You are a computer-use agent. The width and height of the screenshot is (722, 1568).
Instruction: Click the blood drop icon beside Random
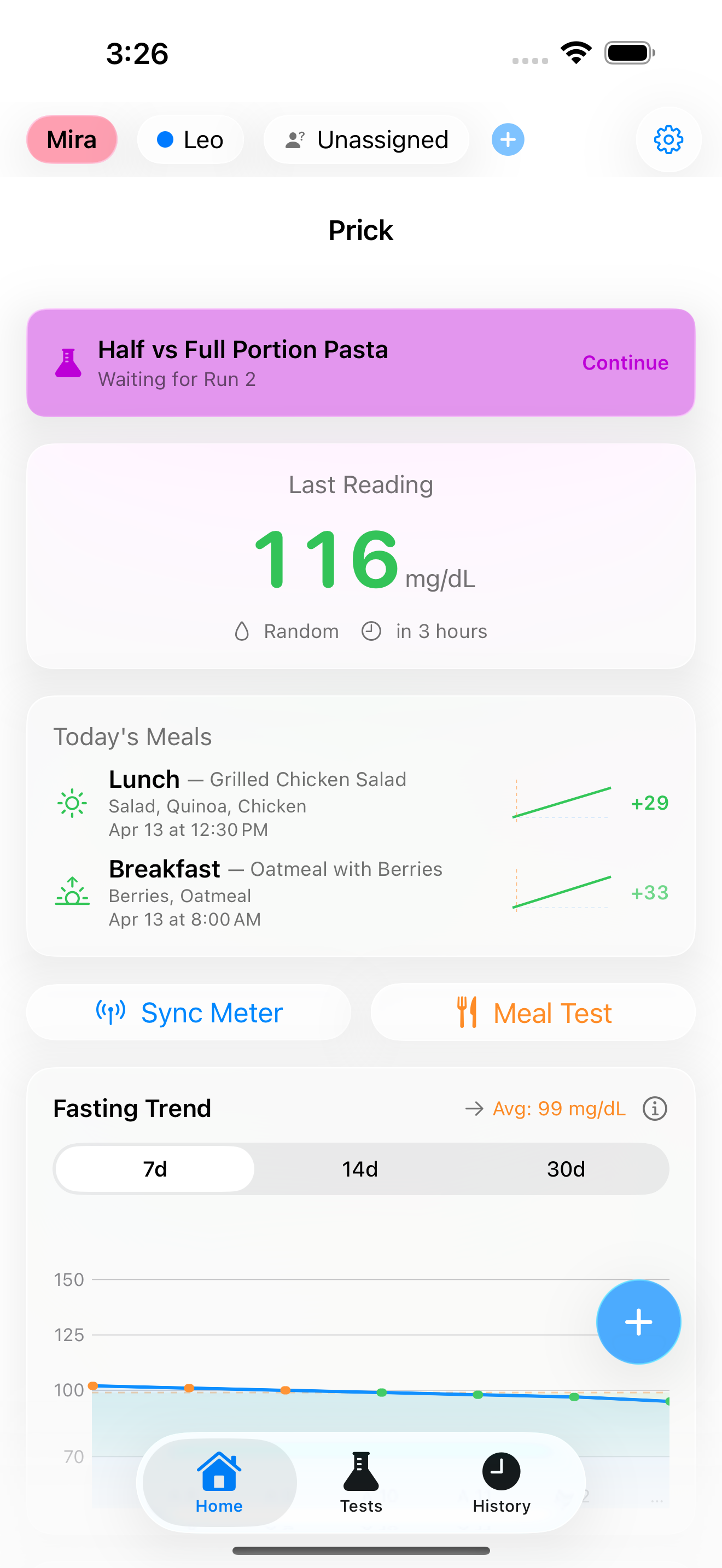pyautogui.click(x=243, y=630)
